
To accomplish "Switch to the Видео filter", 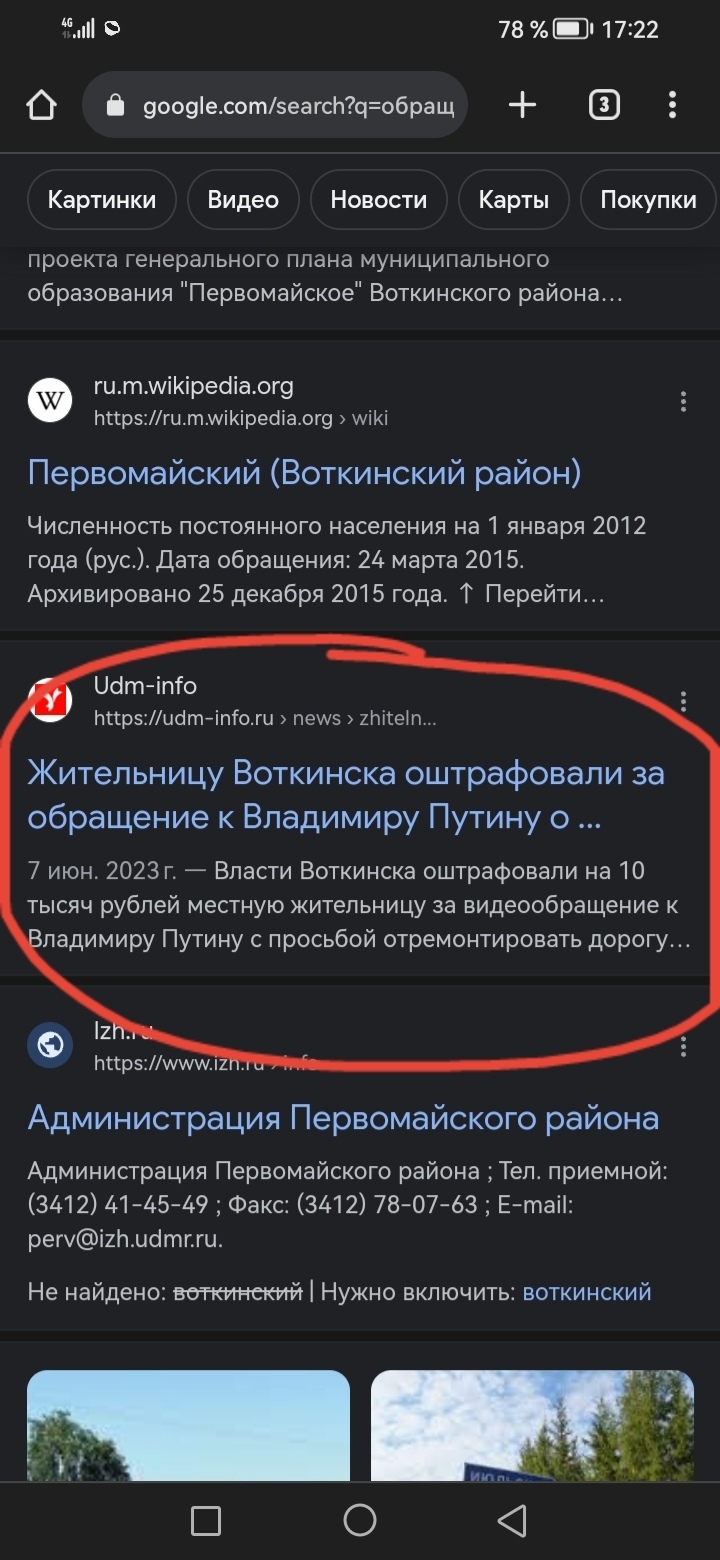I will (x=243, y=200).
